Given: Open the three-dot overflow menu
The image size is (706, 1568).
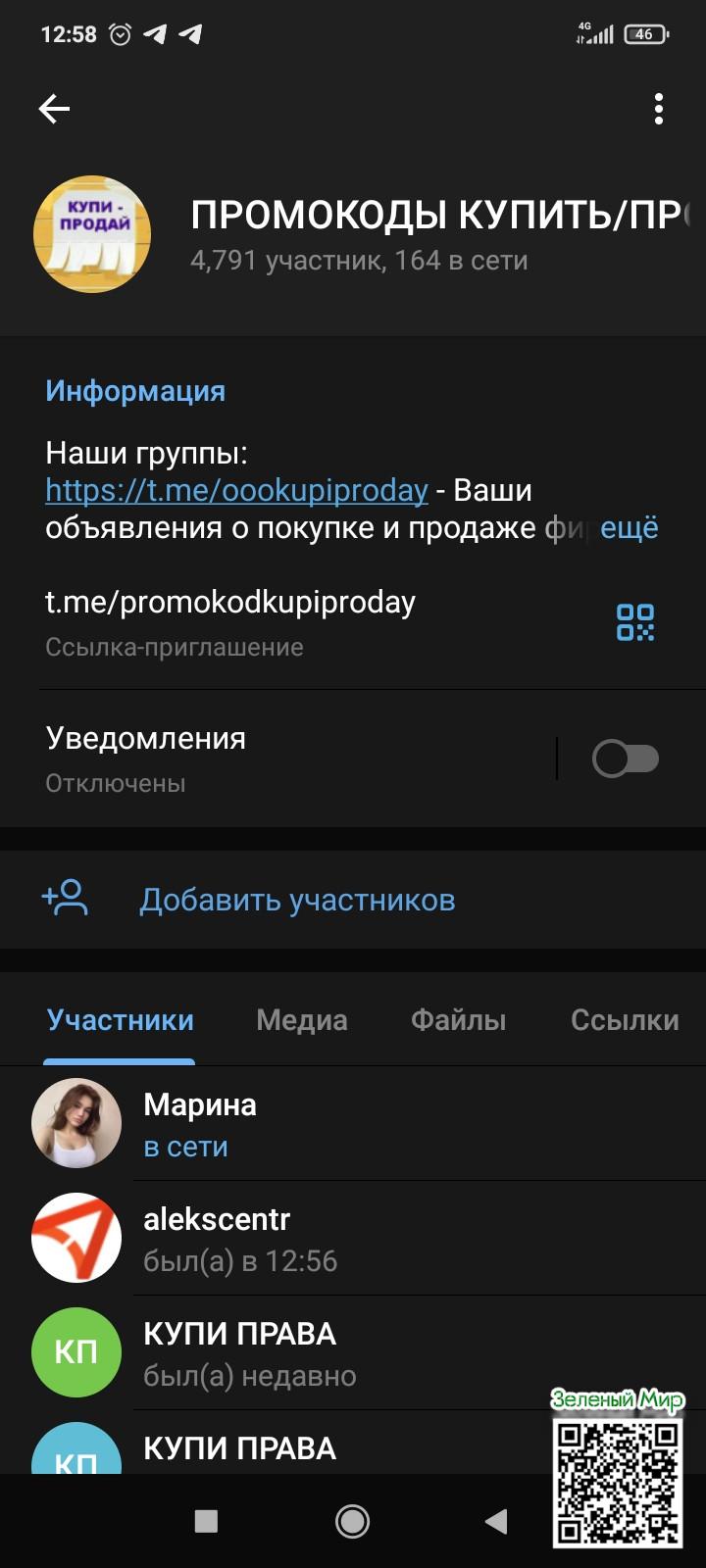Looking at the screenshot, I should click(658, 109).
